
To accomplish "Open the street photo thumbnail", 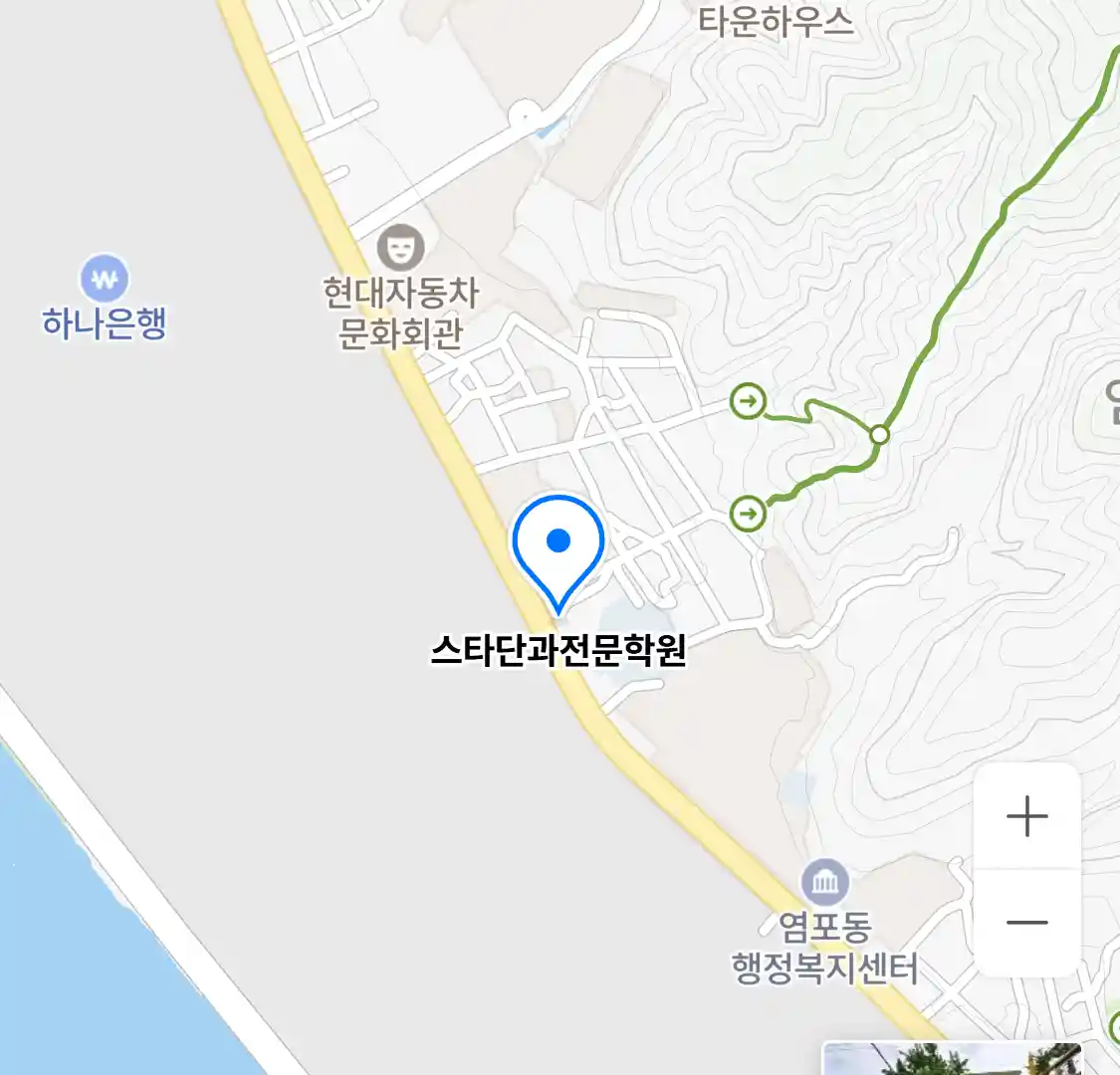I will [953, 1059].
